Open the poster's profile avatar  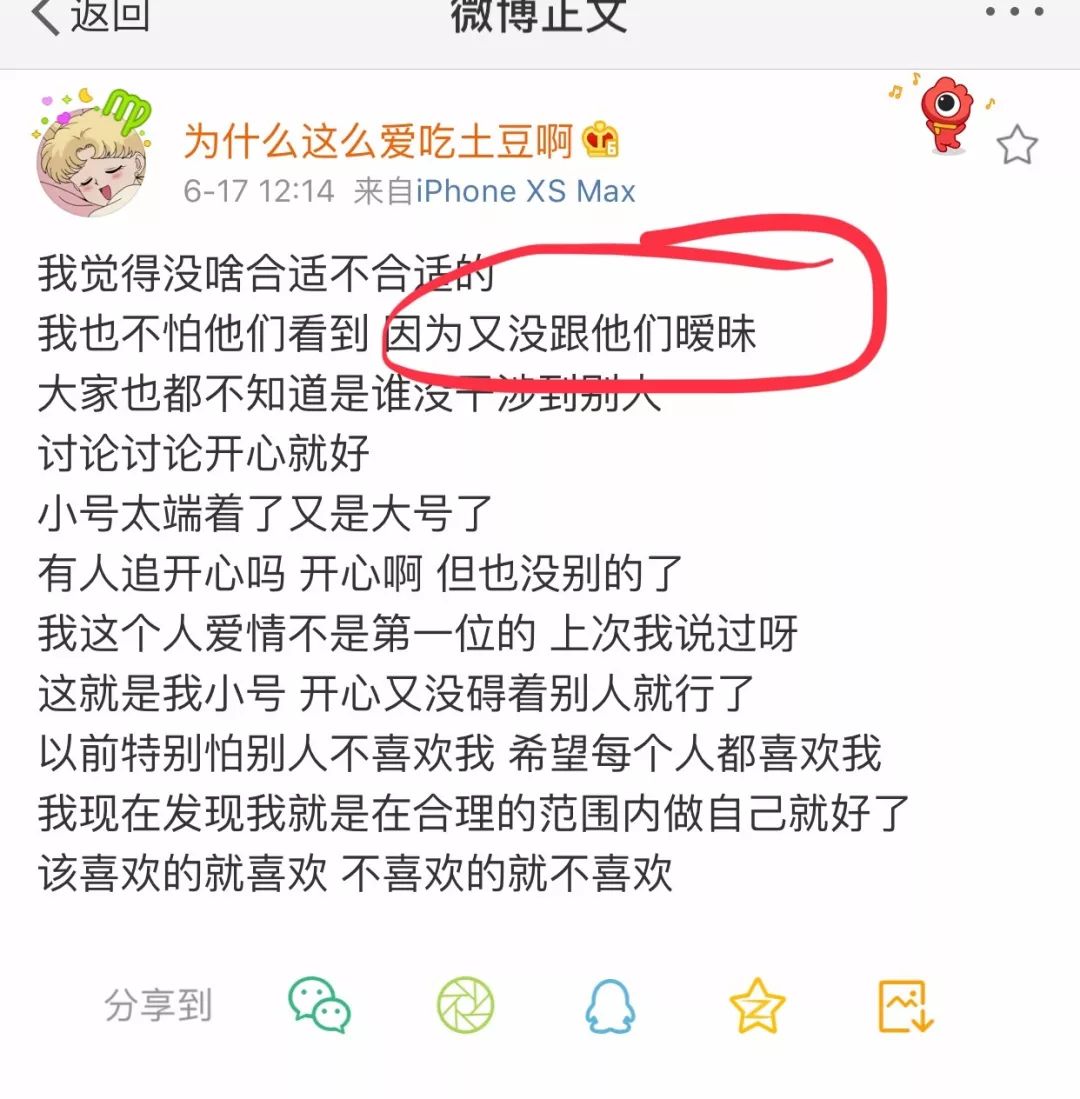coord(93,151)
